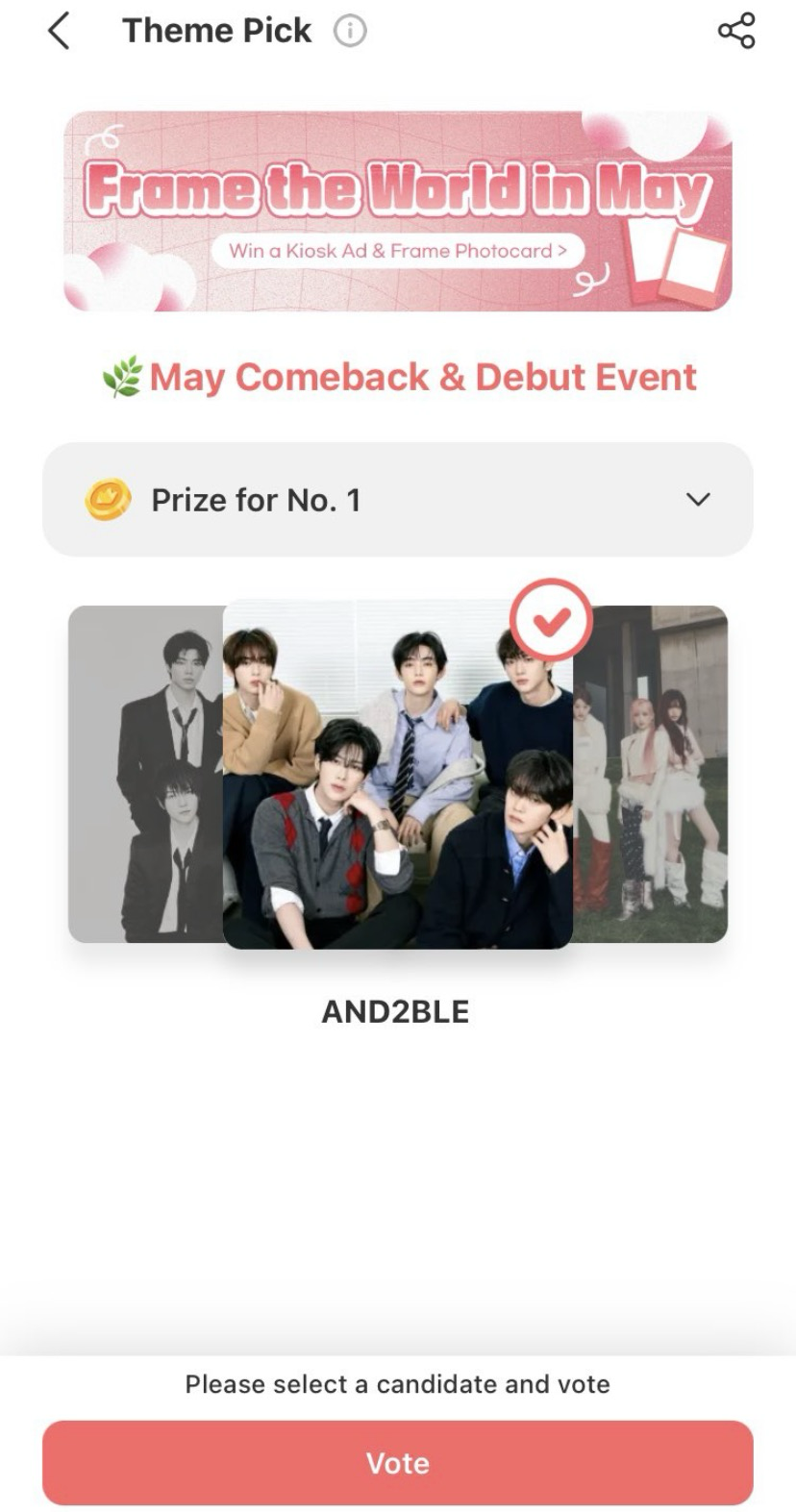This screenshot has height=1512, width=796.
Task: Share this Theme Pick page
Action: pos(736,31)
